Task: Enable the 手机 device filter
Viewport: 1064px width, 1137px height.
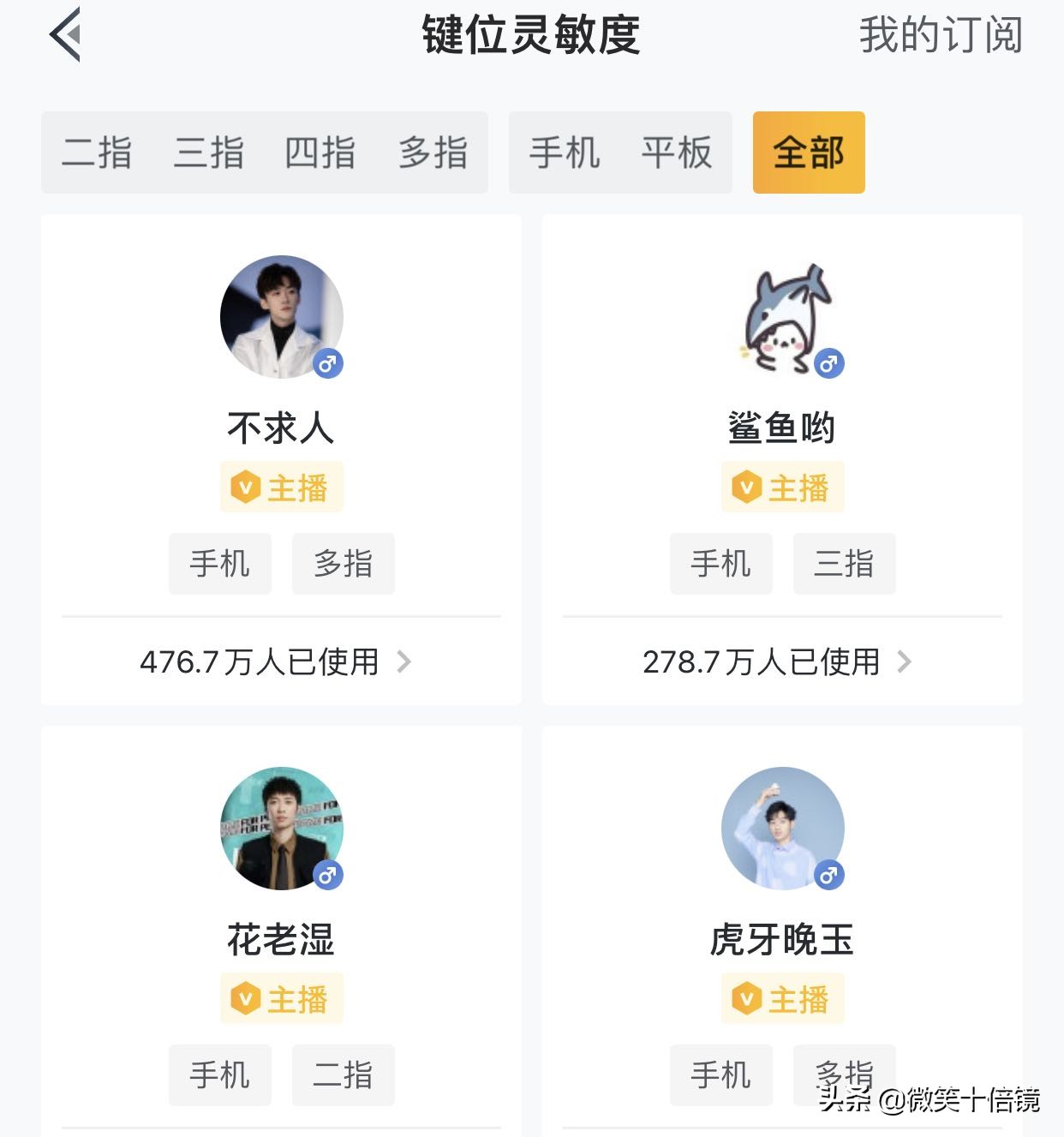Action: click(565, 153)
